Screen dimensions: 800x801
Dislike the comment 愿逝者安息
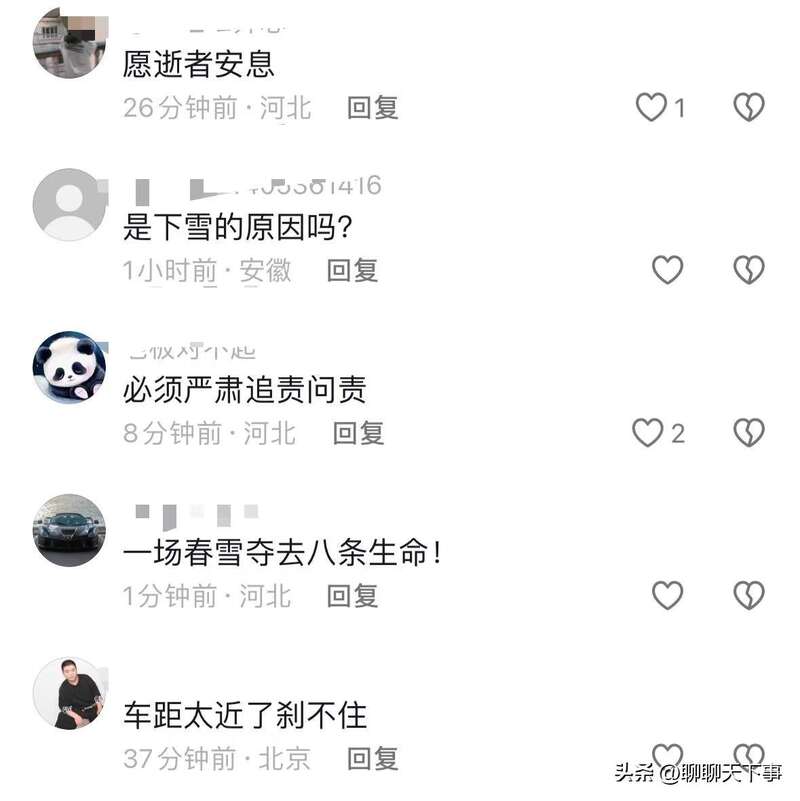(x=749, y=107)
